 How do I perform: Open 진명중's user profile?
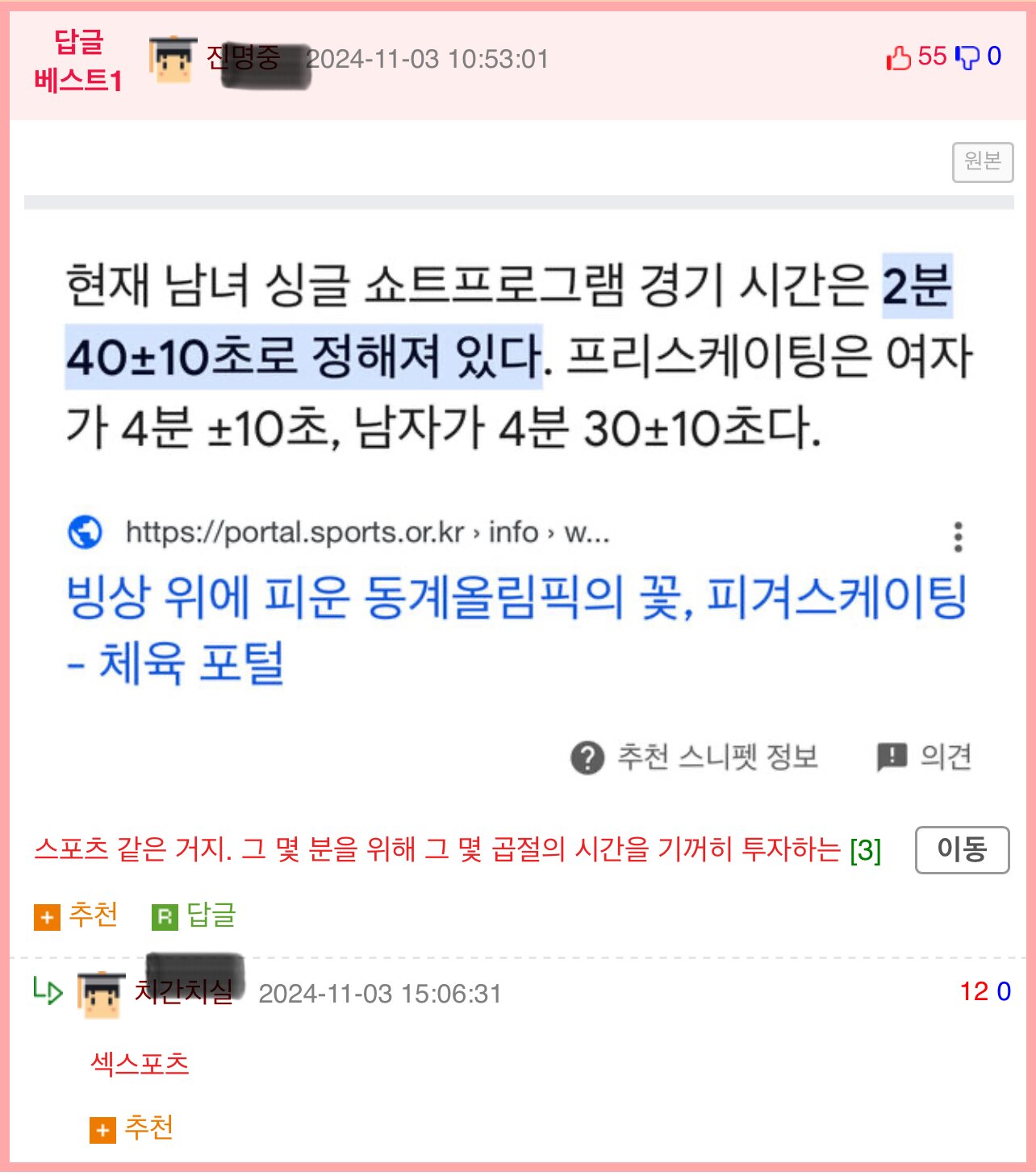tap(242, 58)
